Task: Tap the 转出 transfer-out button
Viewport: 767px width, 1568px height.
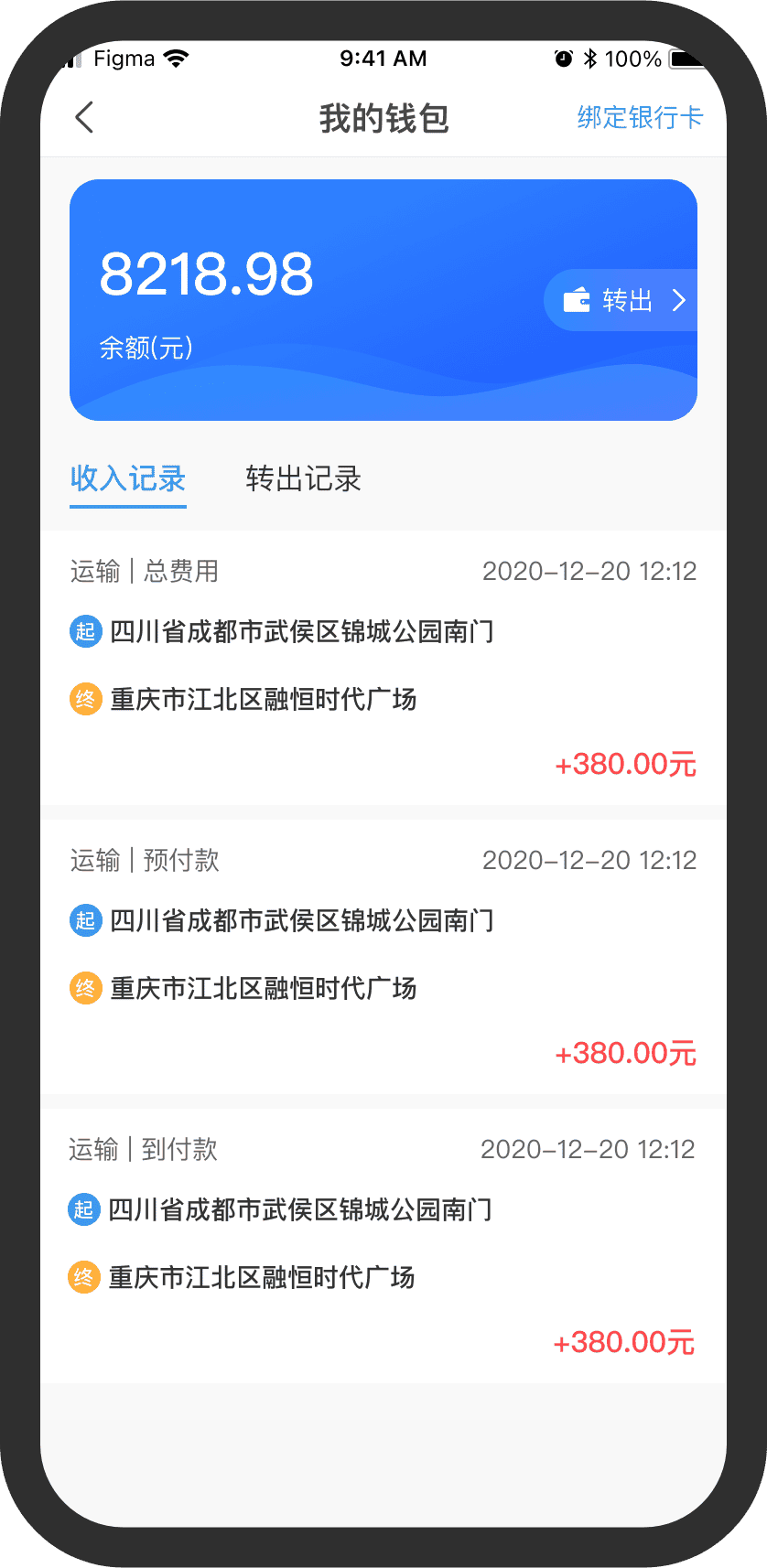Action: pyautogui.click(x=624, y=300)
